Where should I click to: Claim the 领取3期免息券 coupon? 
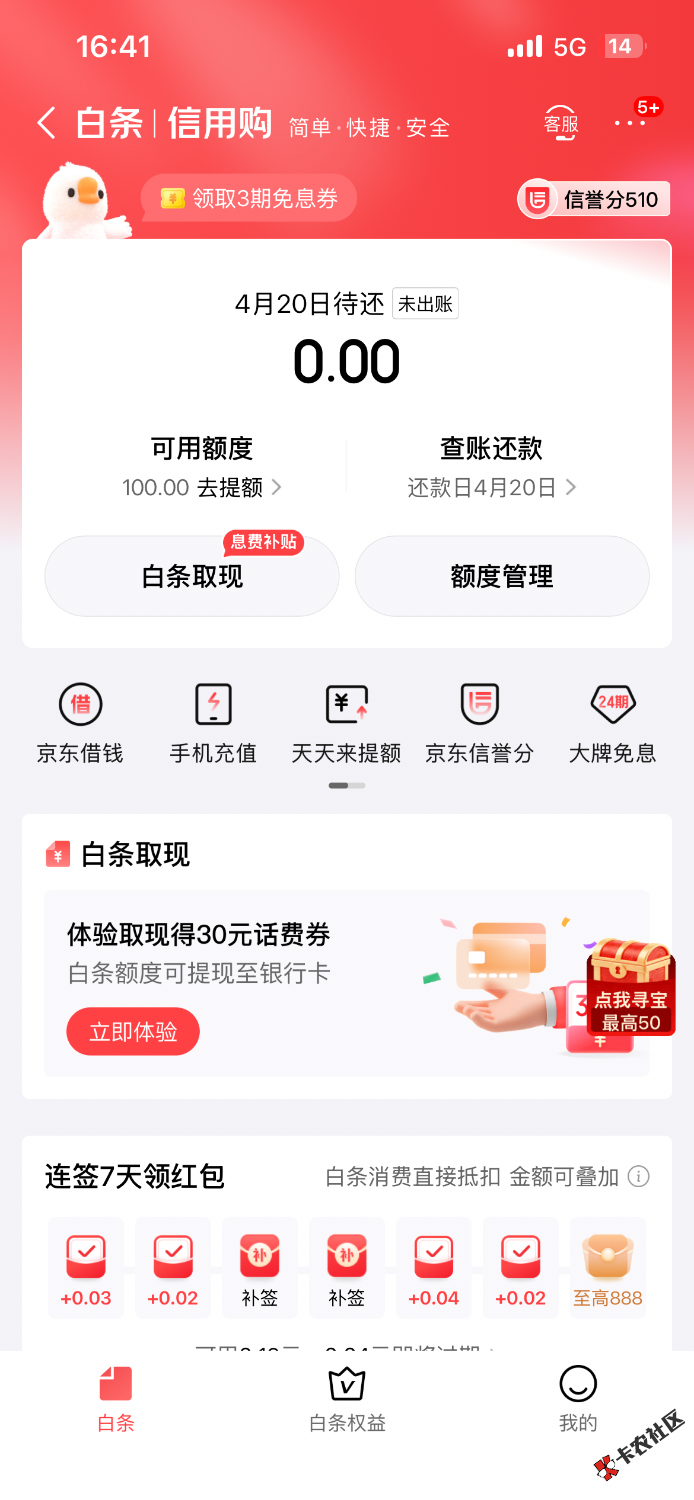pos(250,199)
